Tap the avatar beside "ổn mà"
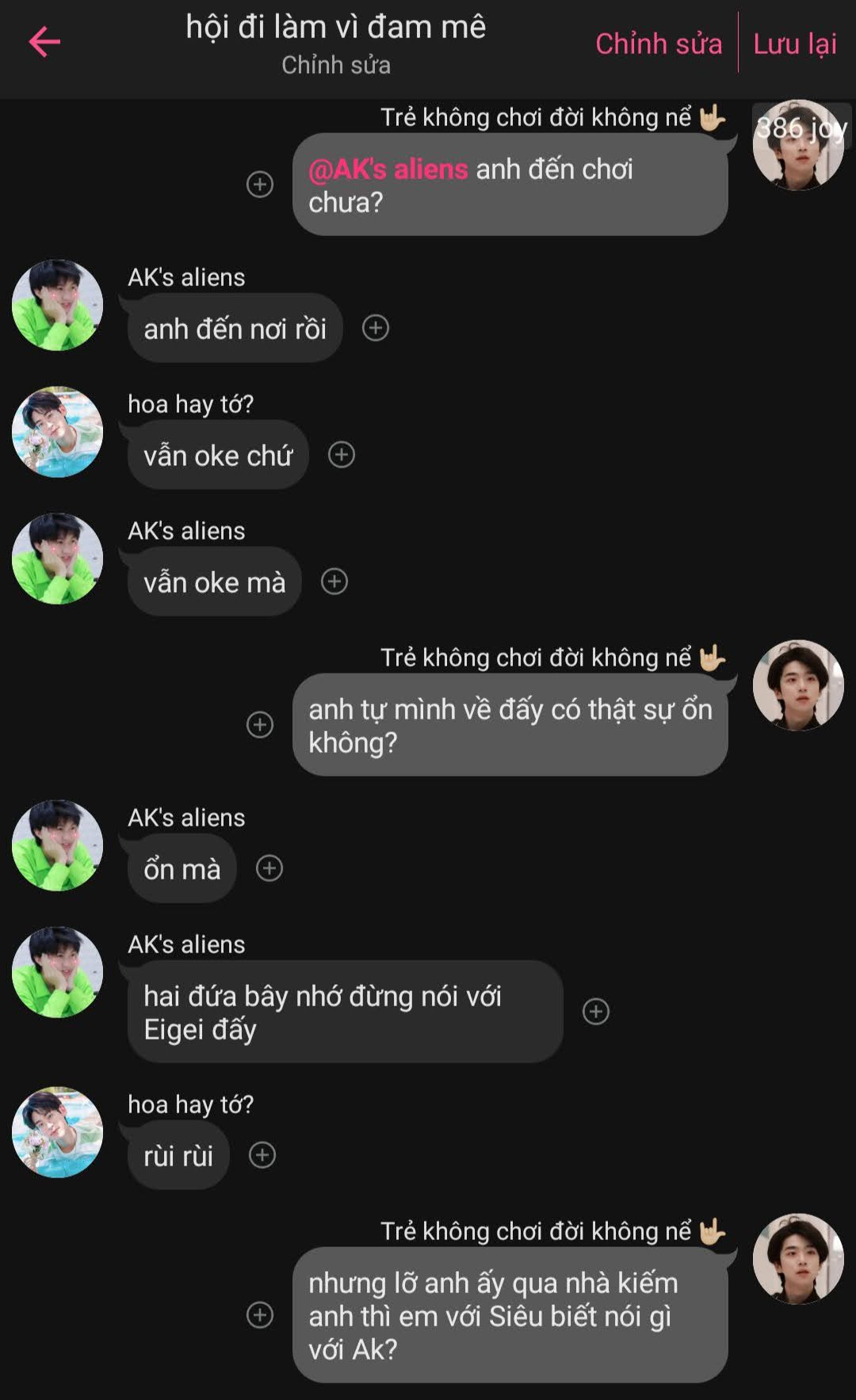The image size is (856, 1400). coord(57,845)
